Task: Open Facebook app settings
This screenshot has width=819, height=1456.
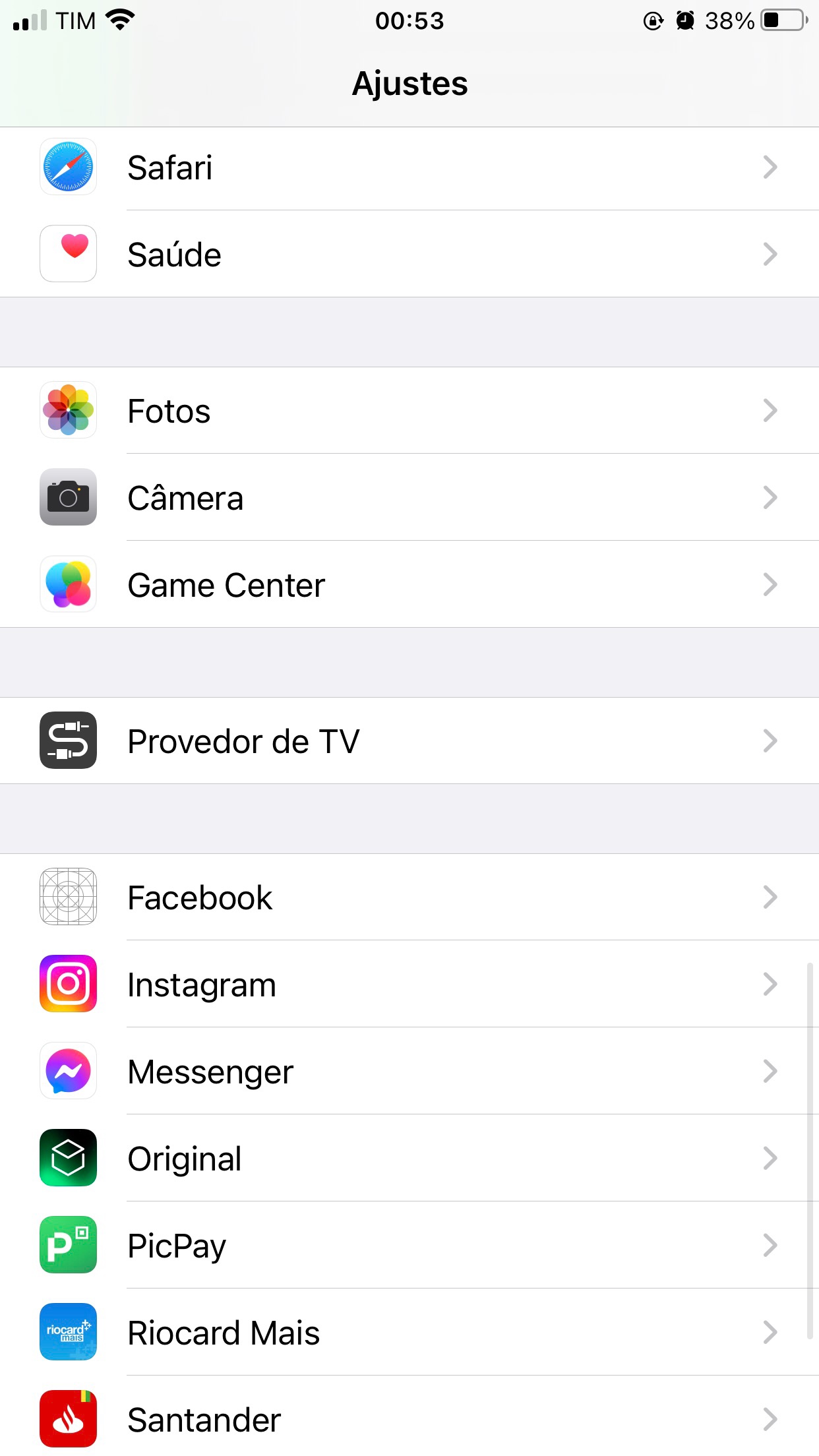Action: click(x=409, y=897)
